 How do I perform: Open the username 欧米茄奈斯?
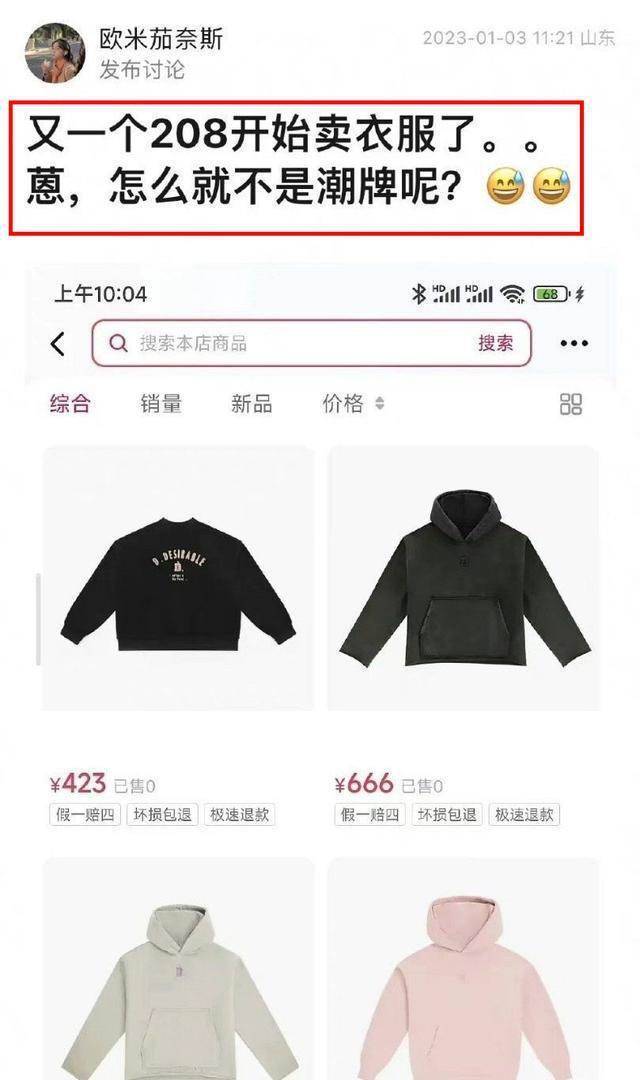click(160, 39)
